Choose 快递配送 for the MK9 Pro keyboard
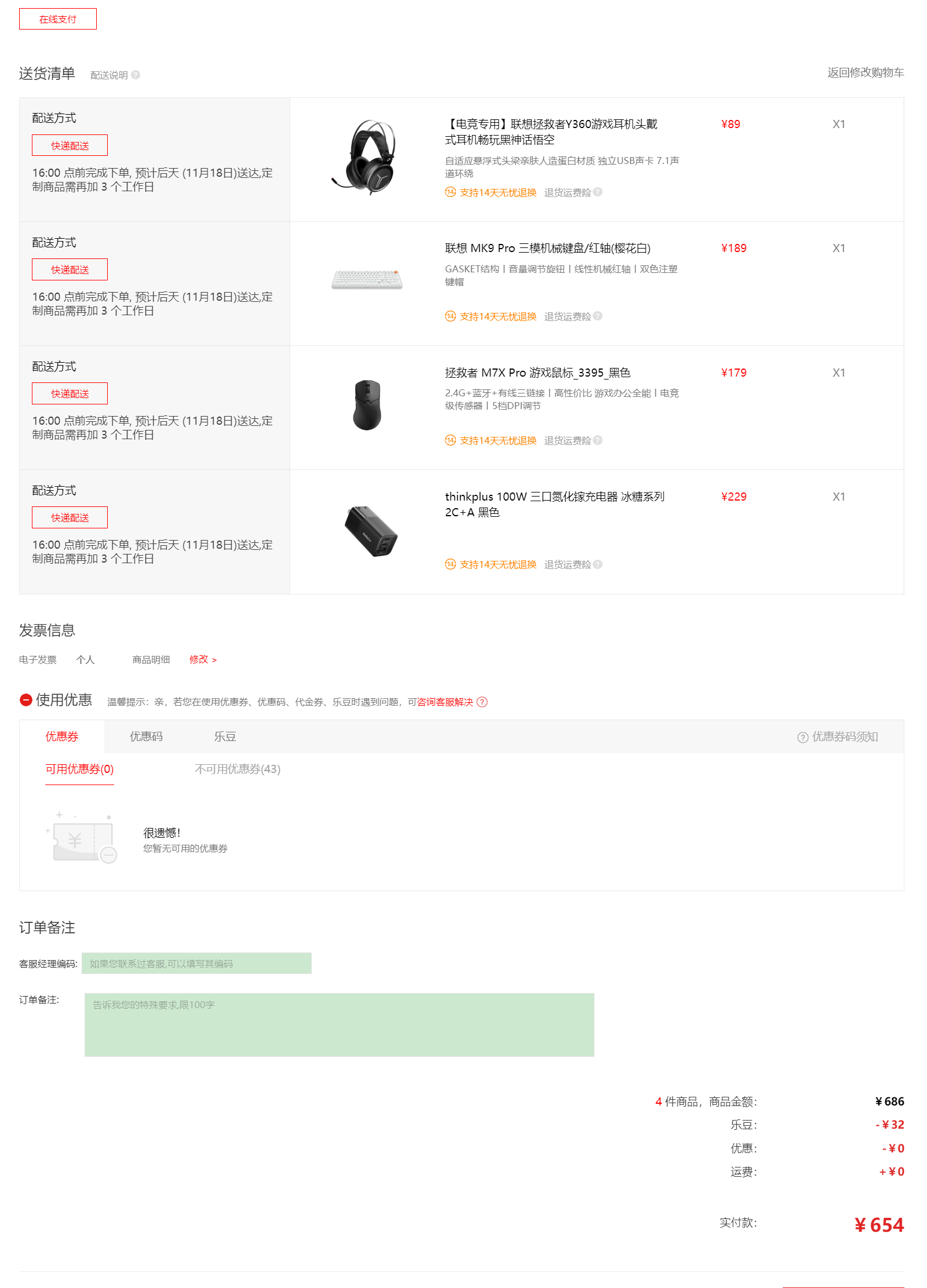927x1288 pixels. pos(70,269)
